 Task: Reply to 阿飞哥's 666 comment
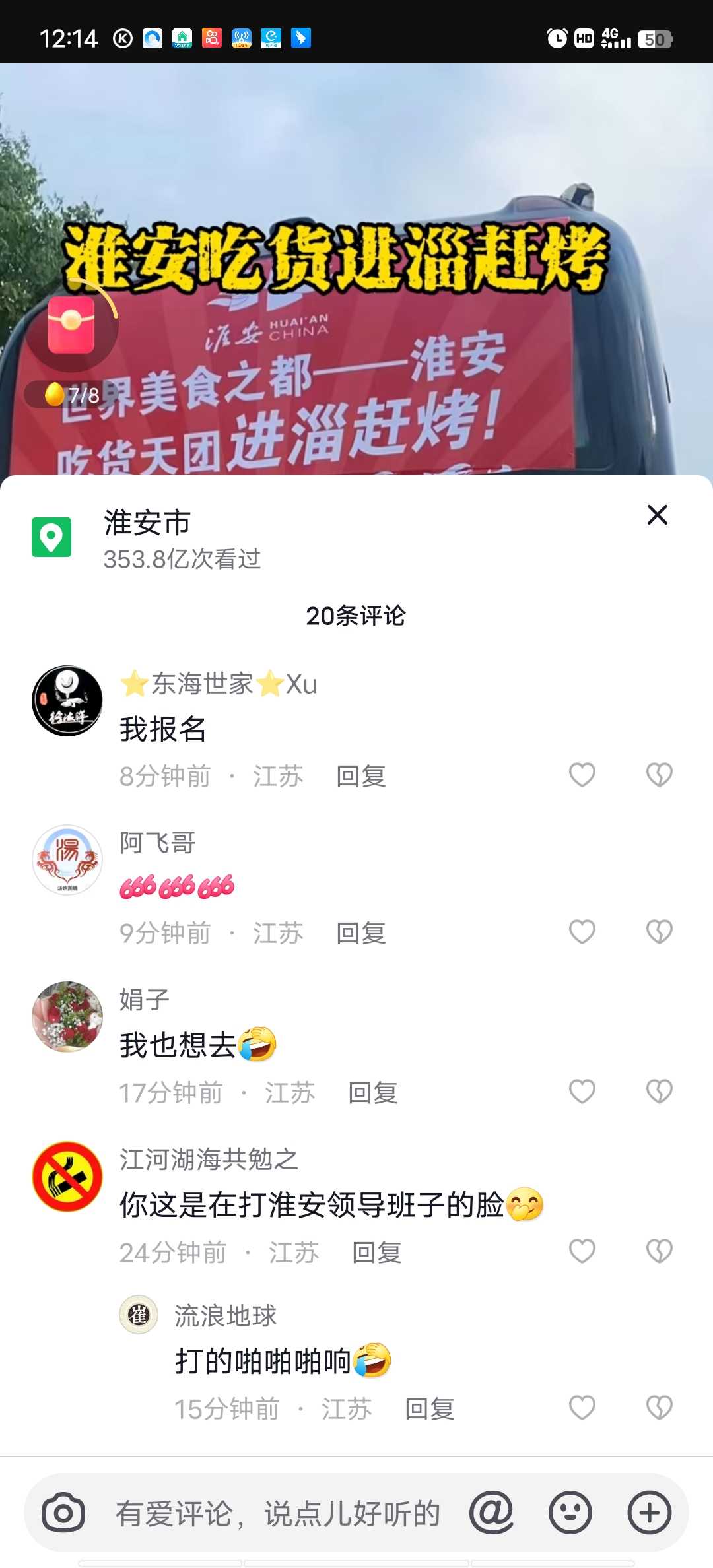tap(361, 933)
